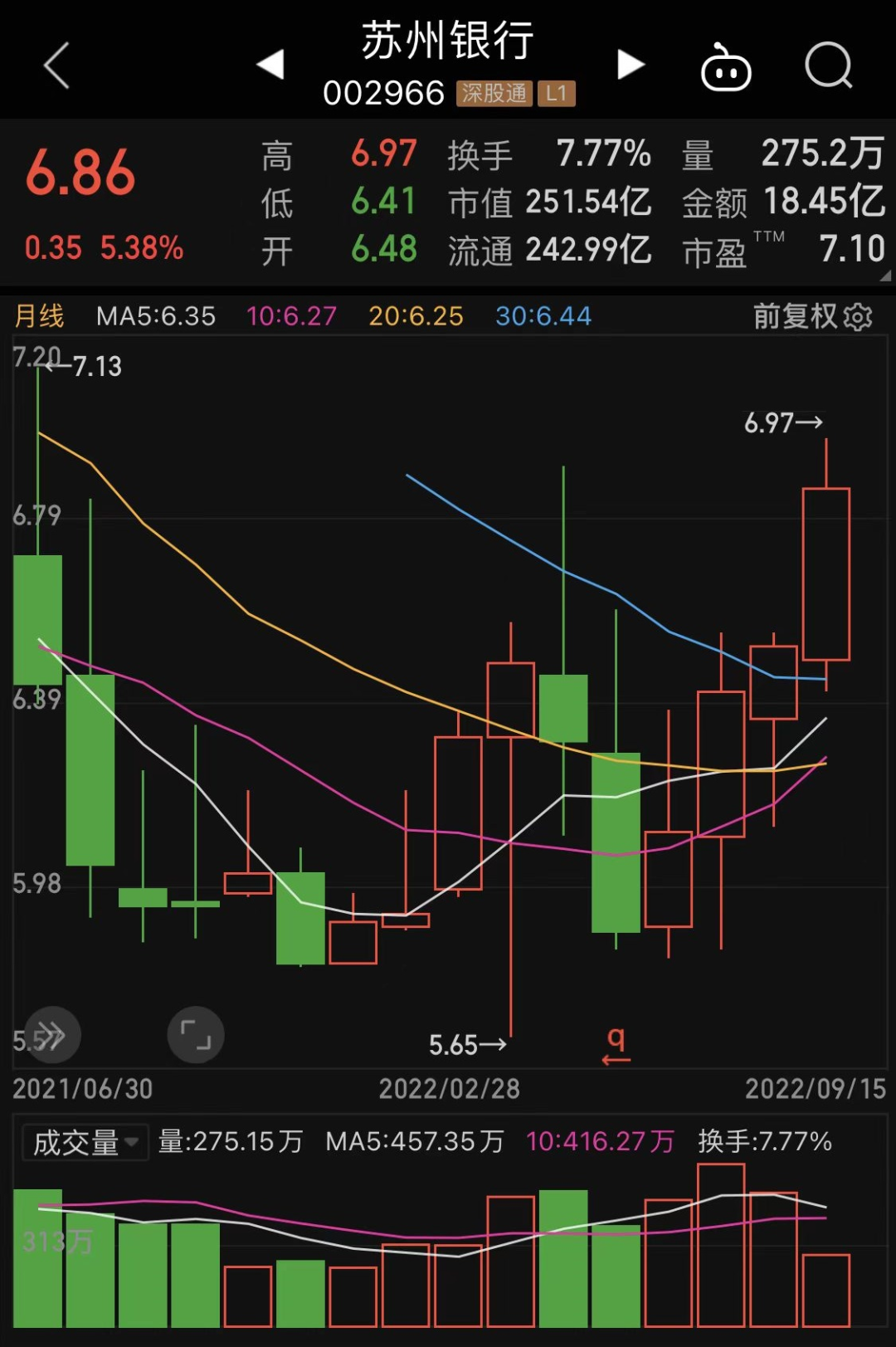Viewport: 896px width, 1347px height.
Task: Tap the double-arrow expand button on chart
Action: (52, 1035)
